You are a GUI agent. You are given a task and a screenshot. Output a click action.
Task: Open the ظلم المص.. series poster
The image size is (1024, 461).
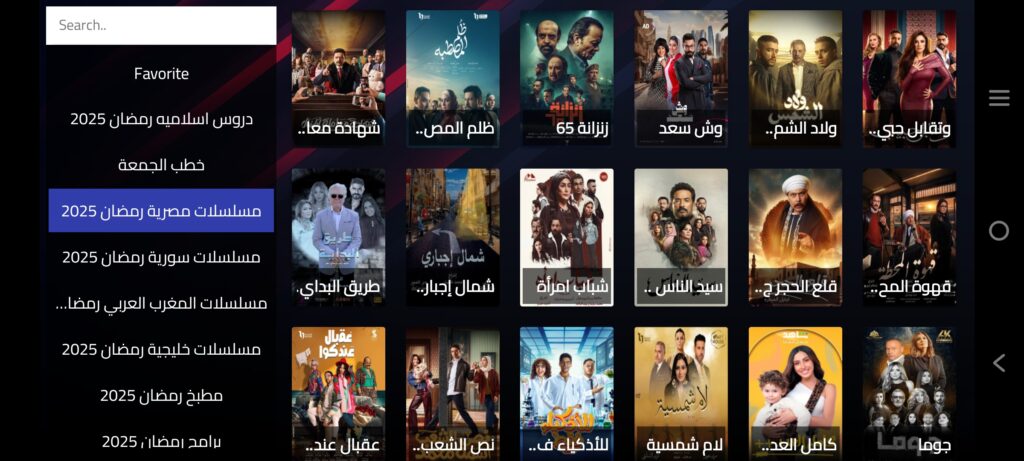pos(452,79)
